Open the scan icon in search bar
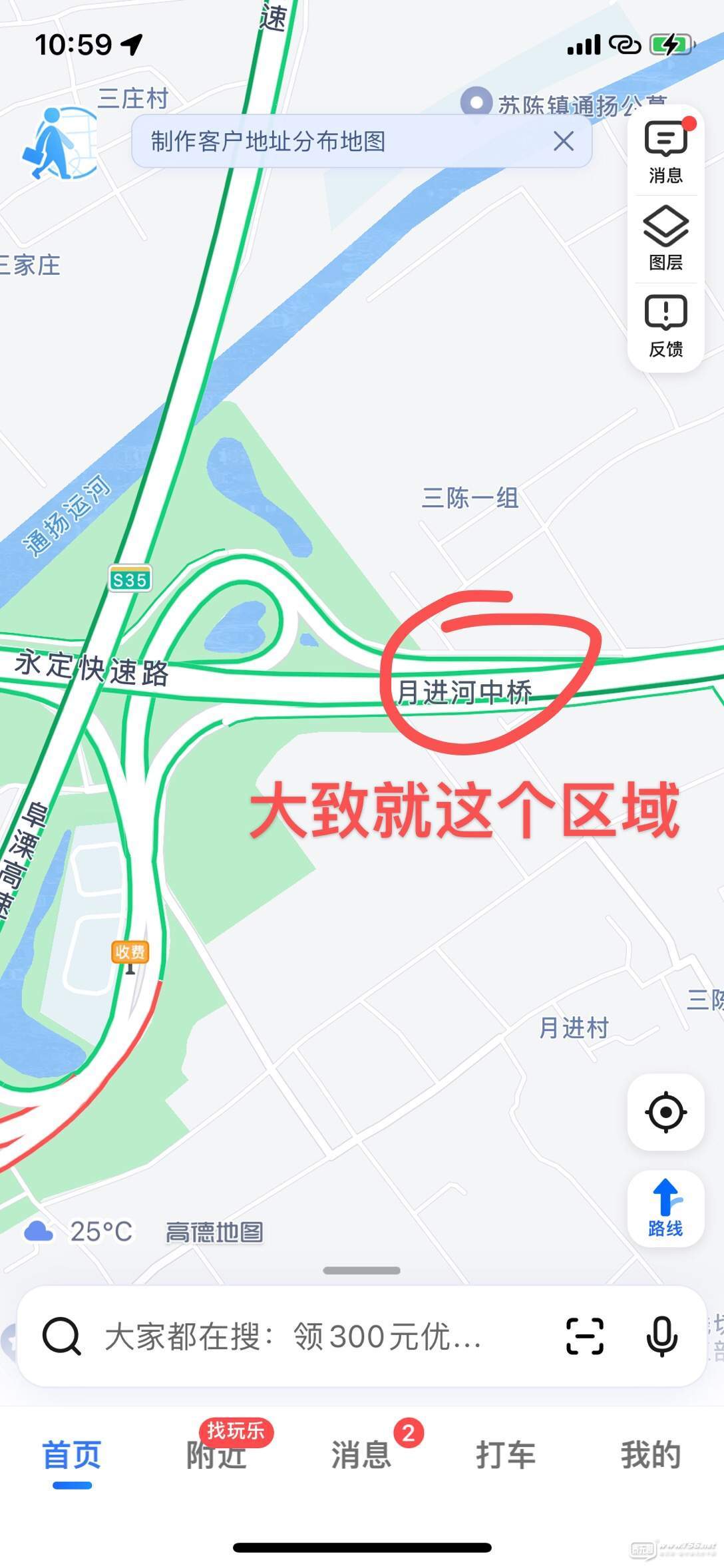Image resolution: width=724 pixels, height=1568 pixels. click(584, 1336)
